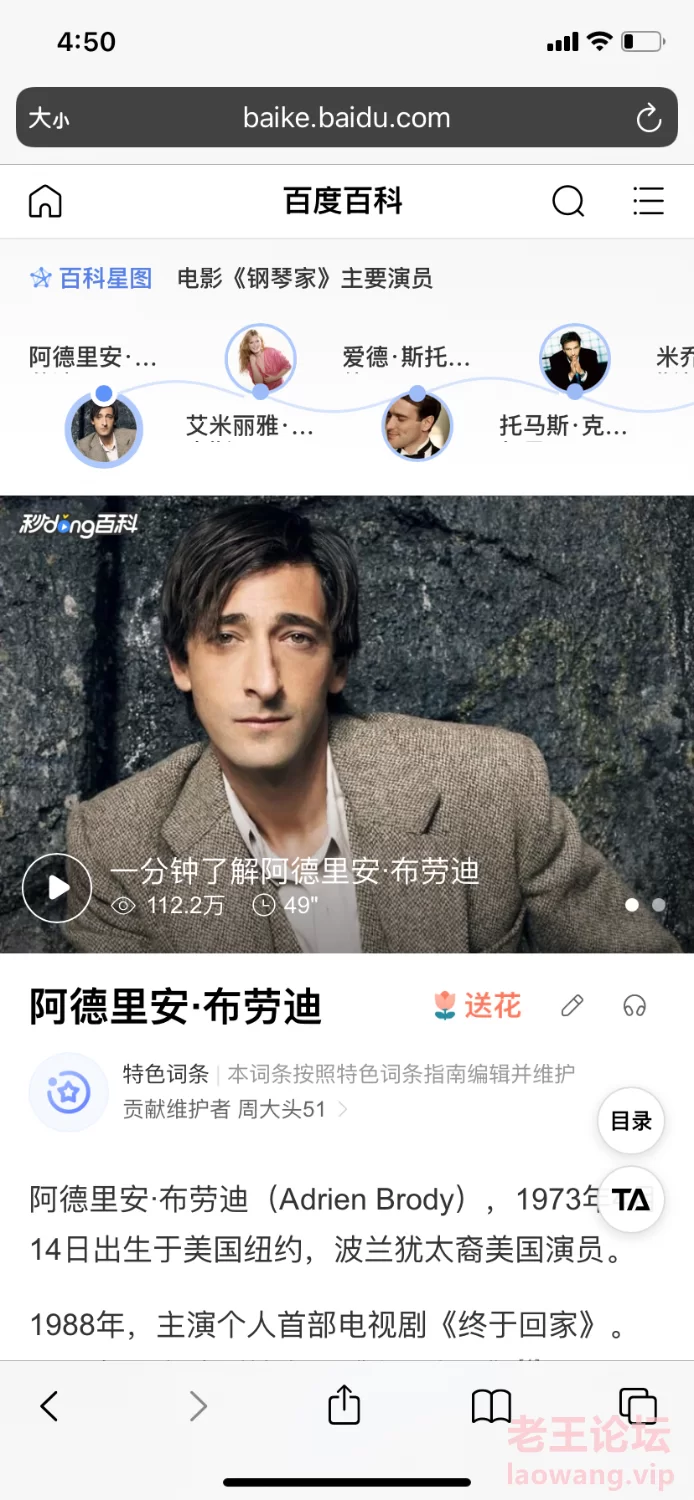The image size is (694, 1500).
Task: Open 爱德·斯托 actor entry
Action: click(406, 357)
